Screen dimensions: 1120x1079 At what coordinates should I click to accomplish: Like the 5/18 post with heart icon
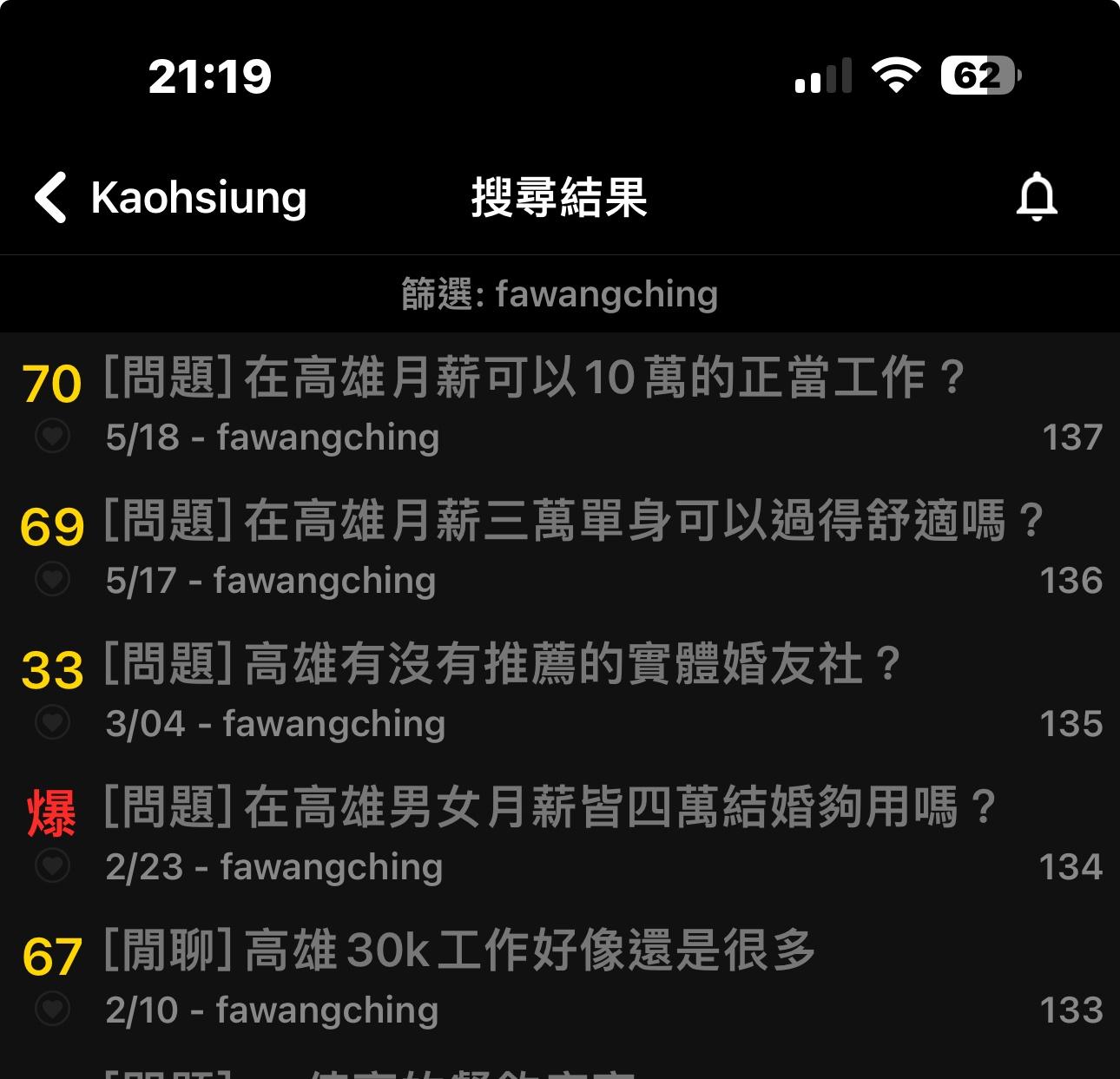click(52, 437)
